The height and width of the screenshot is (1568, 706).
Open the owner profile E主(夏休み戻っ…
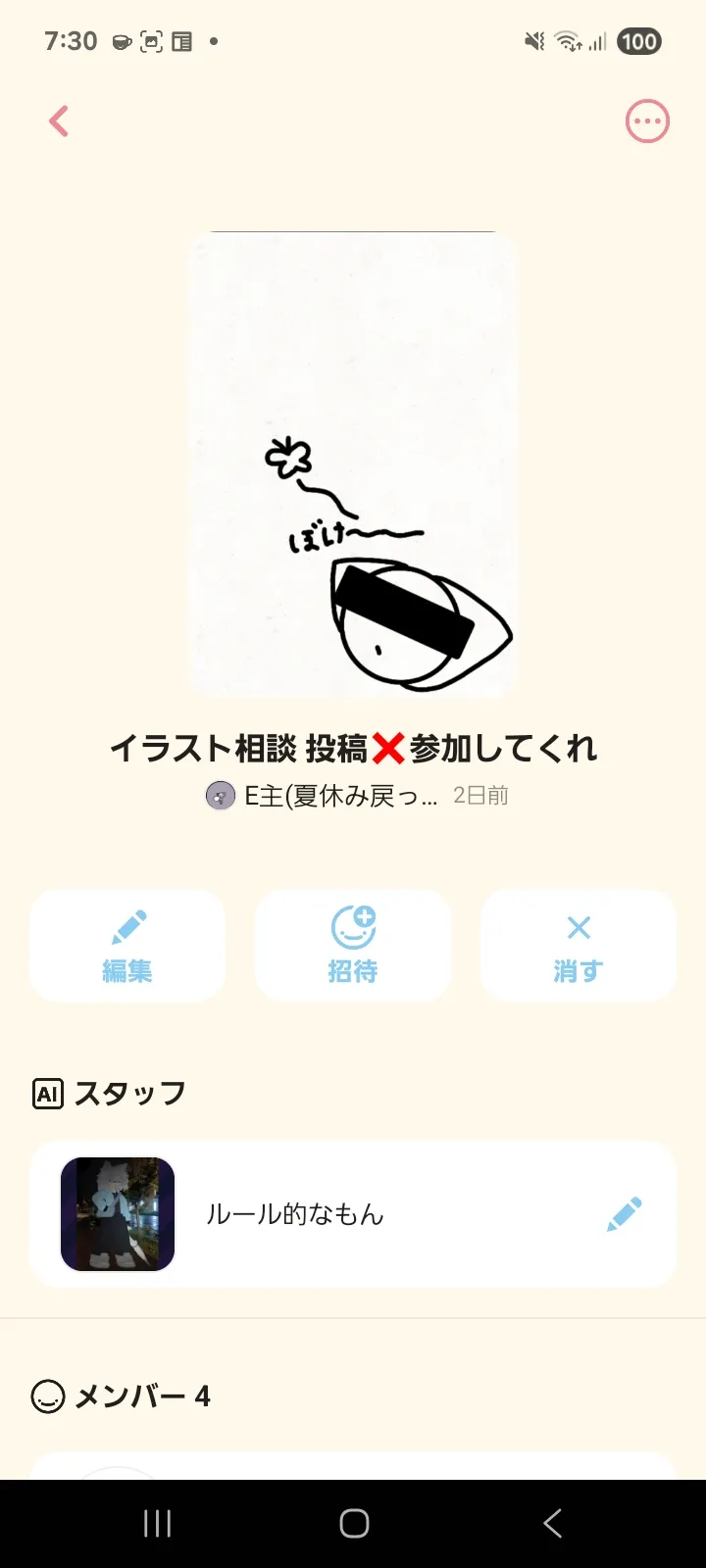click(x=324, y=796)
